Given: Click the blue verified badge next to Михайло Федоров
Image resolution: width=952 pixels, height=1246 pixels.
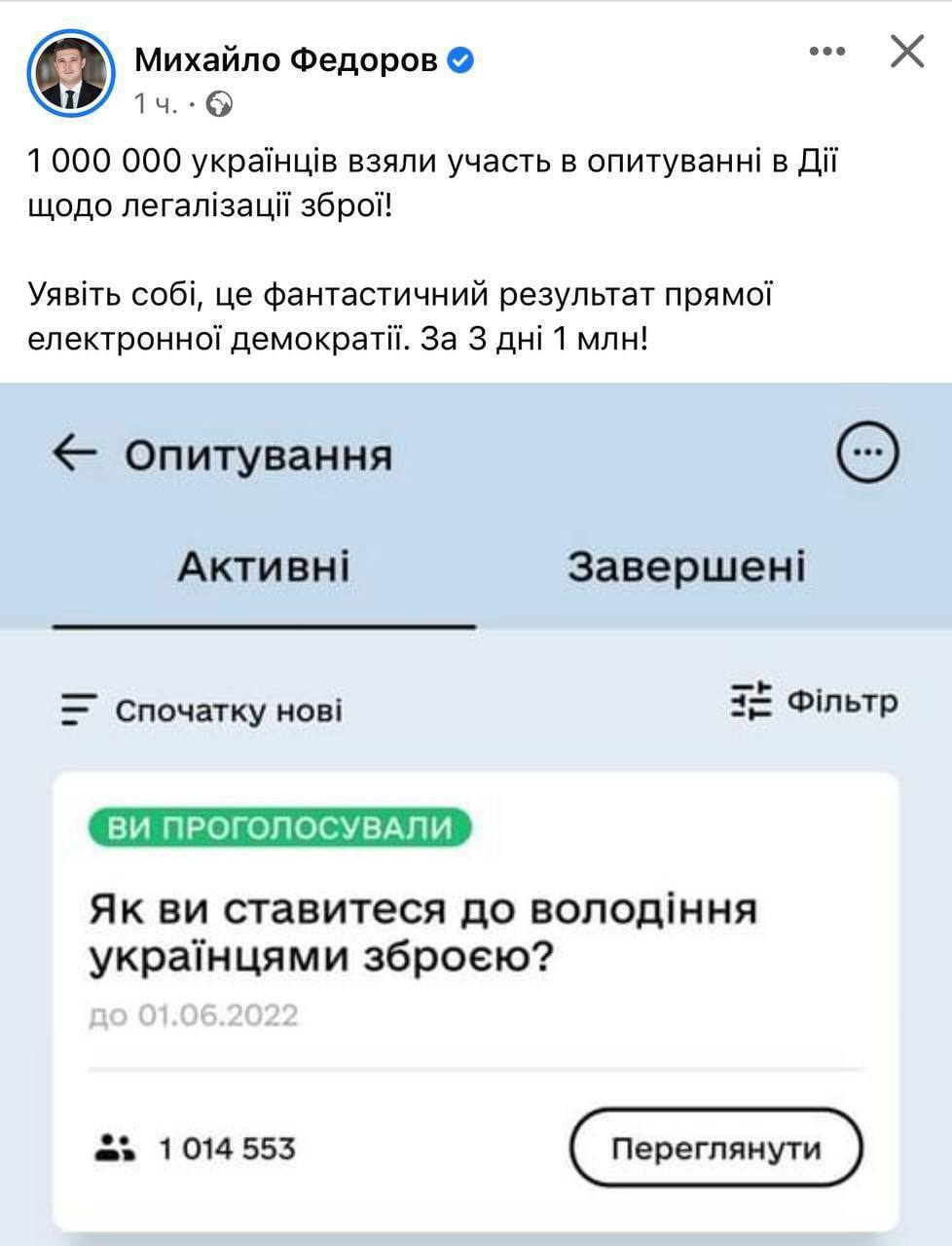Looking at the screenshot, I should [x=459, y=60].
